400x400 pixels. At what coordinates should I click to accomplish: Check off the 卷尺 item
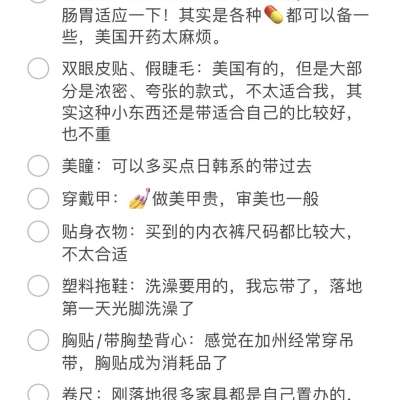(x=38, y=392)
